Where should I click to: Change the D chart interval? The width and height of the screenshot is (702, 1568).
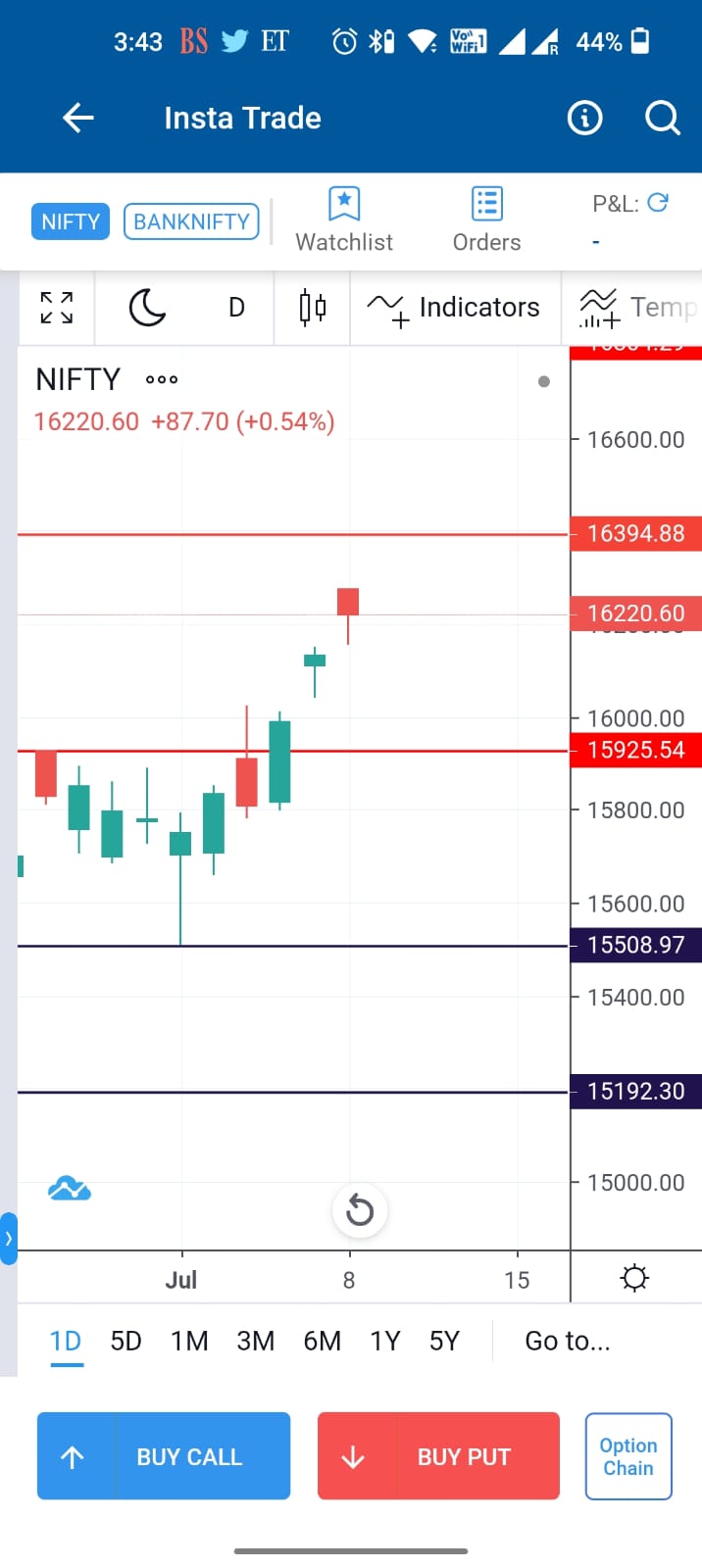coord(236,308)
